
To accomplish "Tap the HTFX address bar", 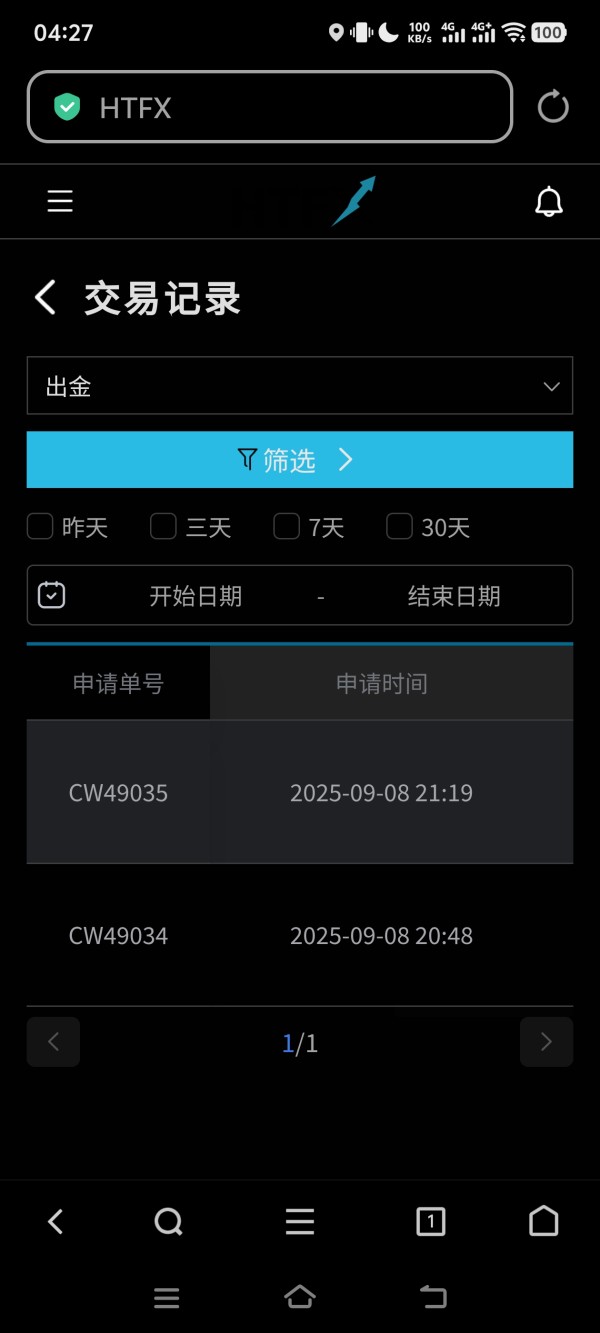I will tap(270, 107).
